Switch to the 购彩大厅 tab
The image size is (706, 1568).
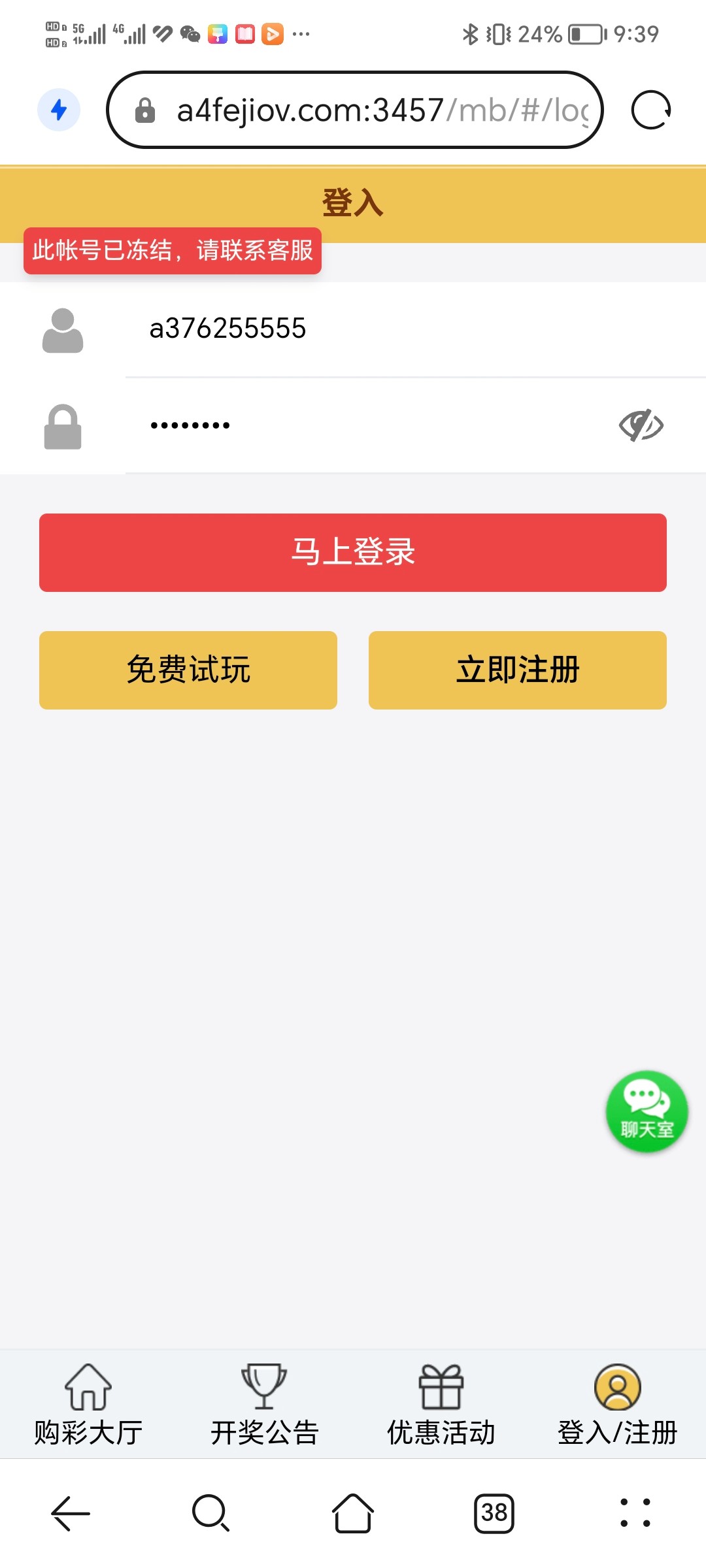coord(88,1405)
